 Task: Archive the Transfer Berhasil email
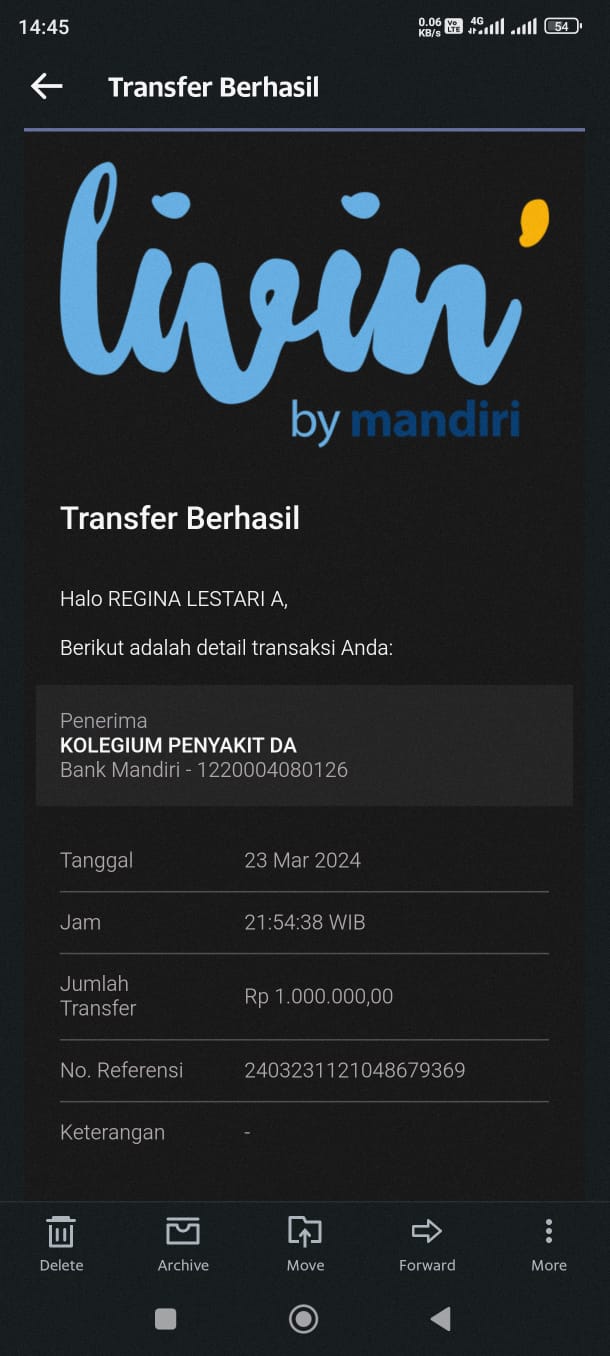(183, 1243)
